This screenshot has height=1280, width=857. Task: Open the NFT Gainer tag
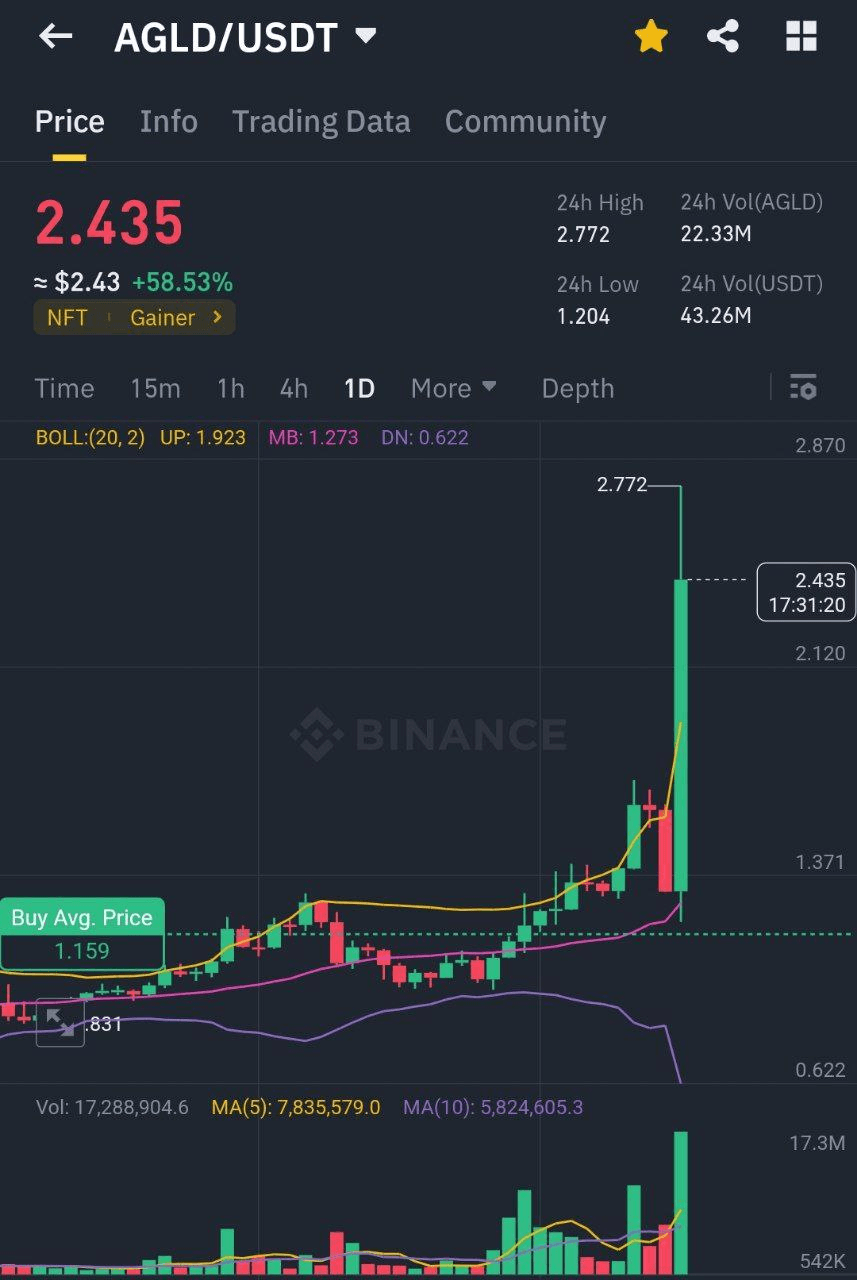tap(135, 318)
